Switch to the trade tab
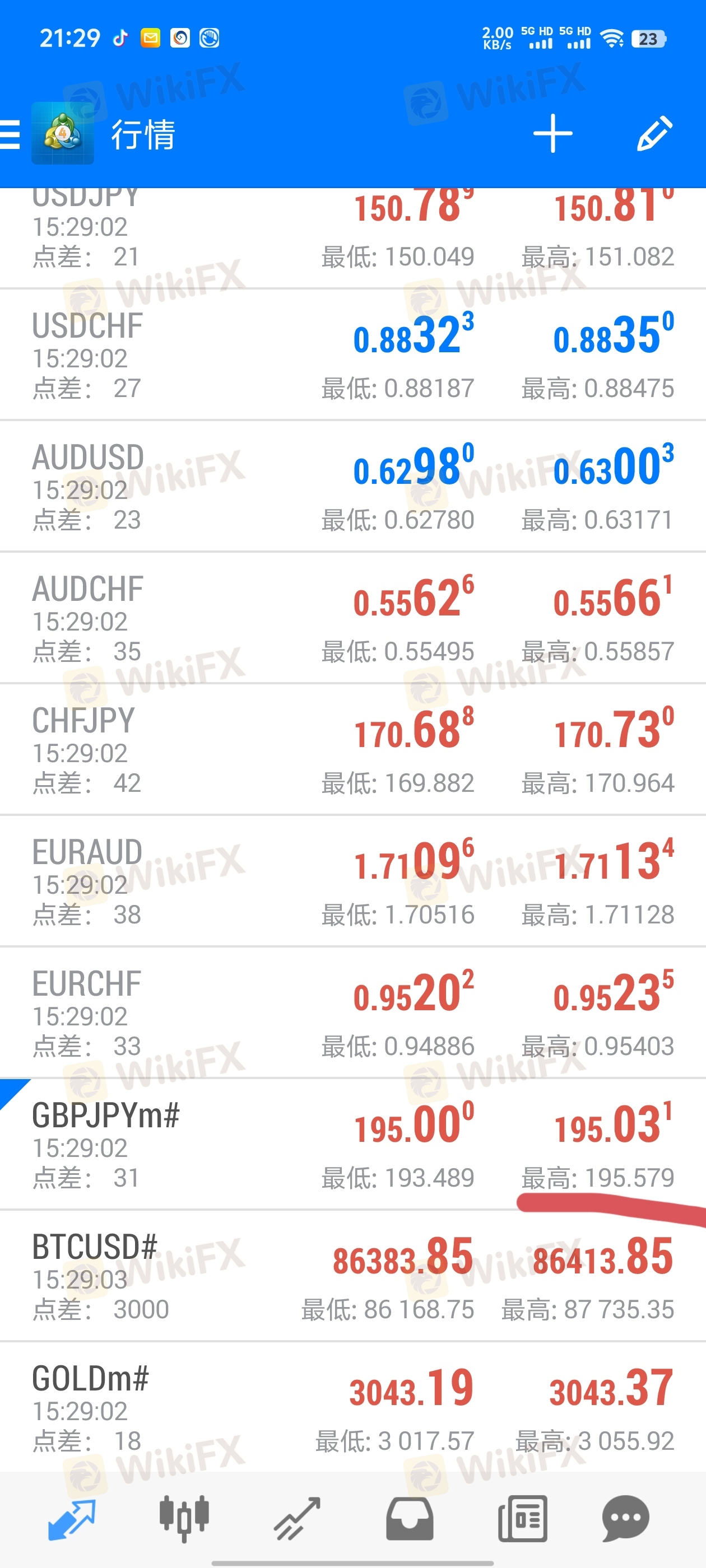The image size is (706, 1568). (x=298, y=1518)
